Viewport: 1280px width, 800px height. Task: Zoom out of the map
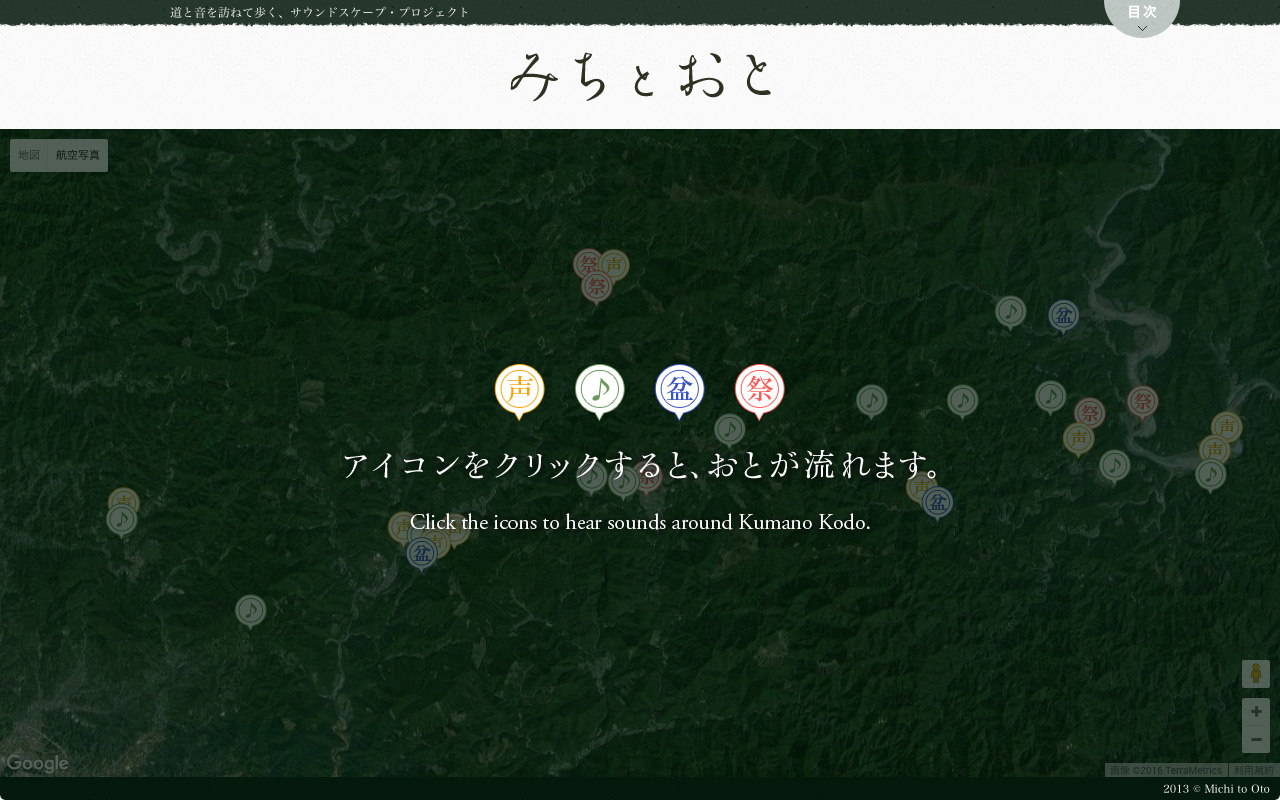(1256, 739)
